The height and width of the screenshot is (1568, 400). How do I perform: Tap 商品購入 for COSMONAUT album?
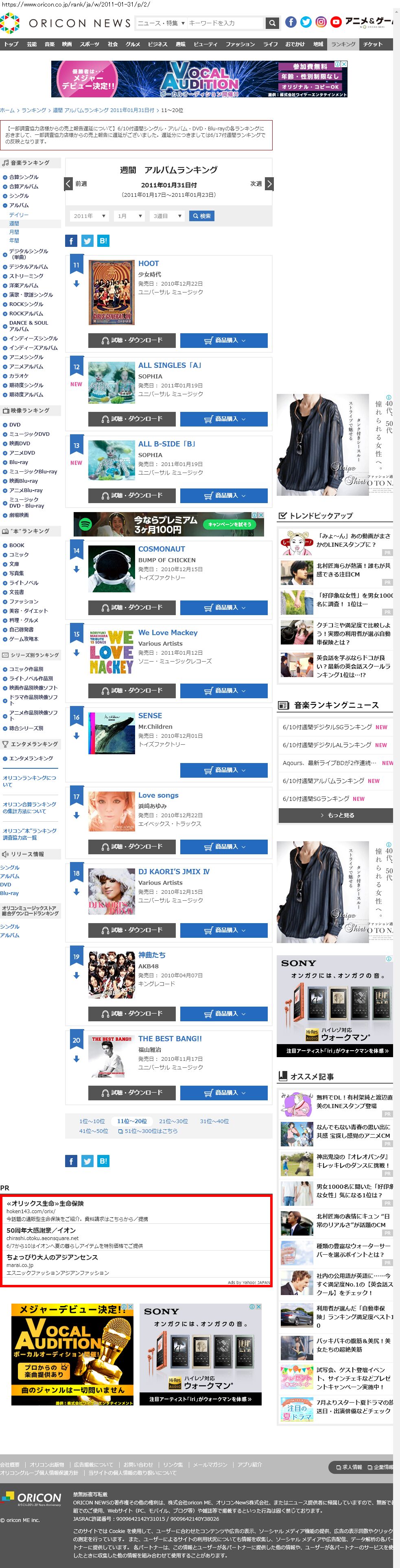224,607
